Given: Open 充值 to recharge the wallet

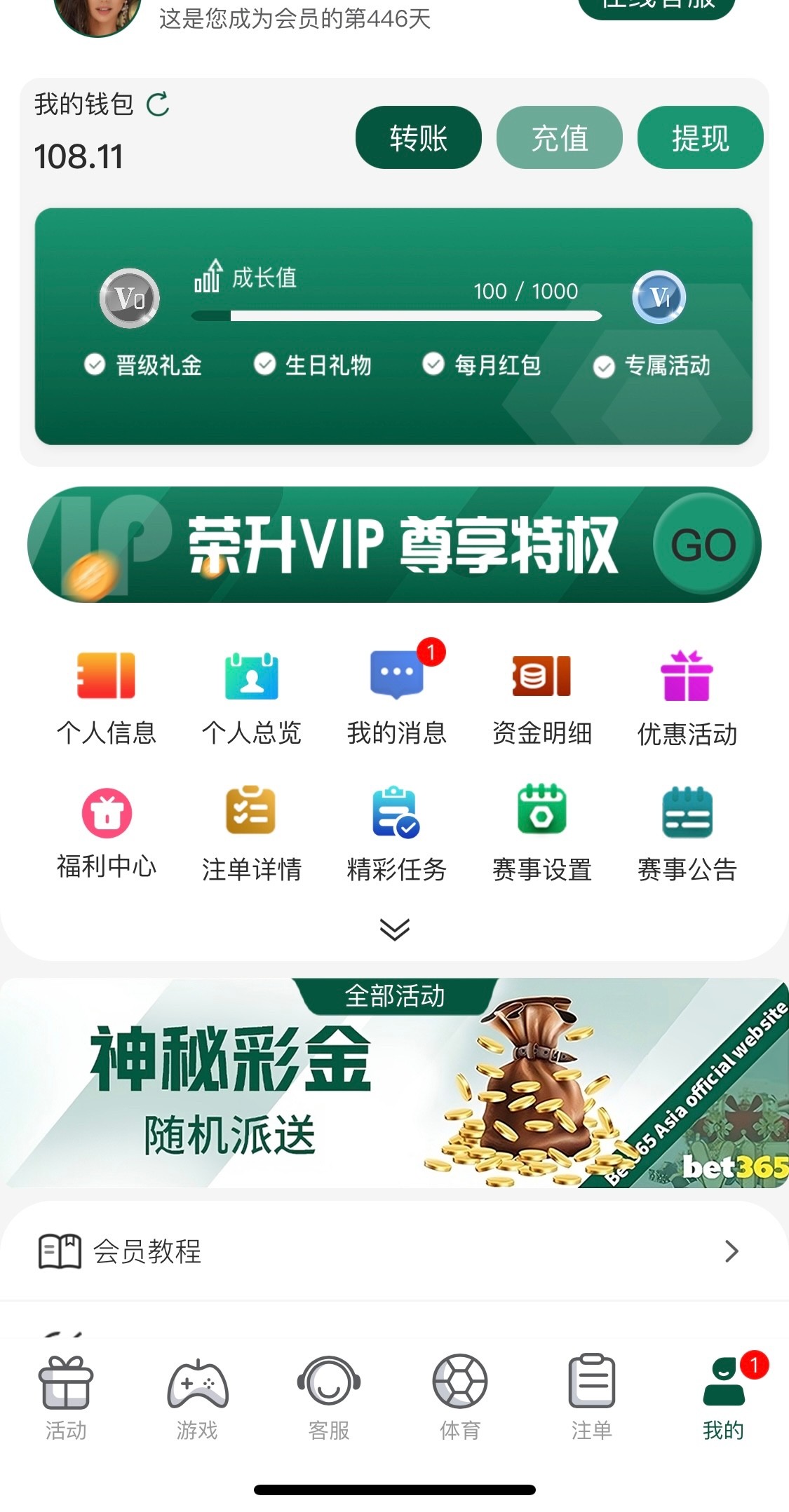Looking at the screenshot, I should click(x=559, y=137).
